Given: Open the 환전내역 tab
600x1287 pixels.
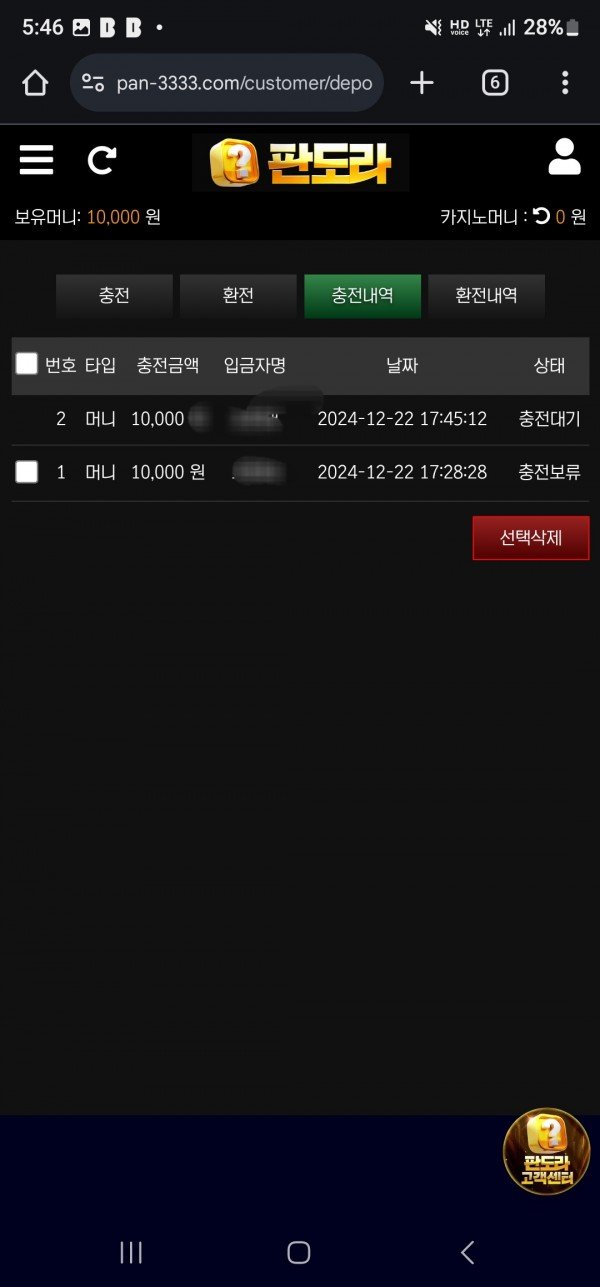Looking at the screenshot, I should pos(486,296).
